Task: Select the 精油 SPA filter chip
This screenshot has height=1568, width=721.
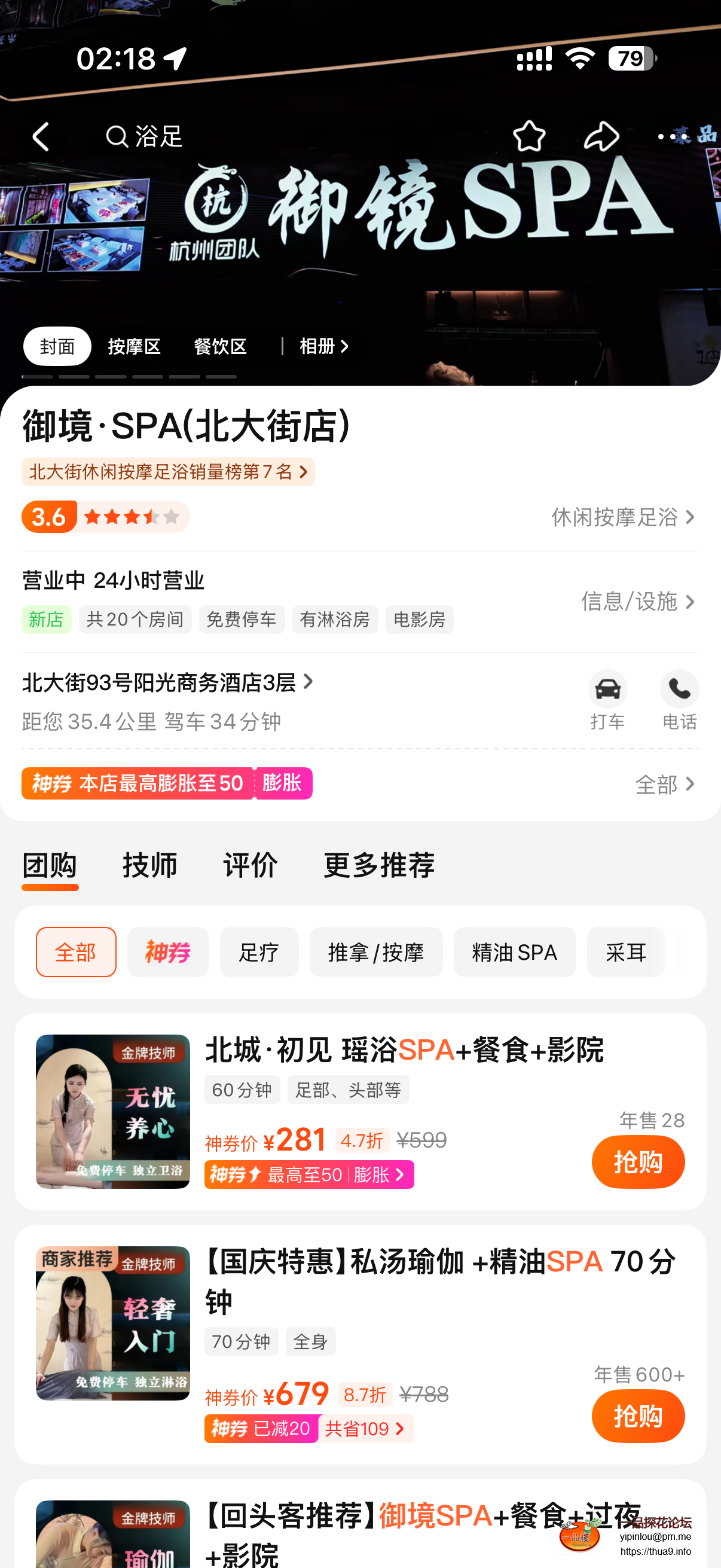Action: 514,952
